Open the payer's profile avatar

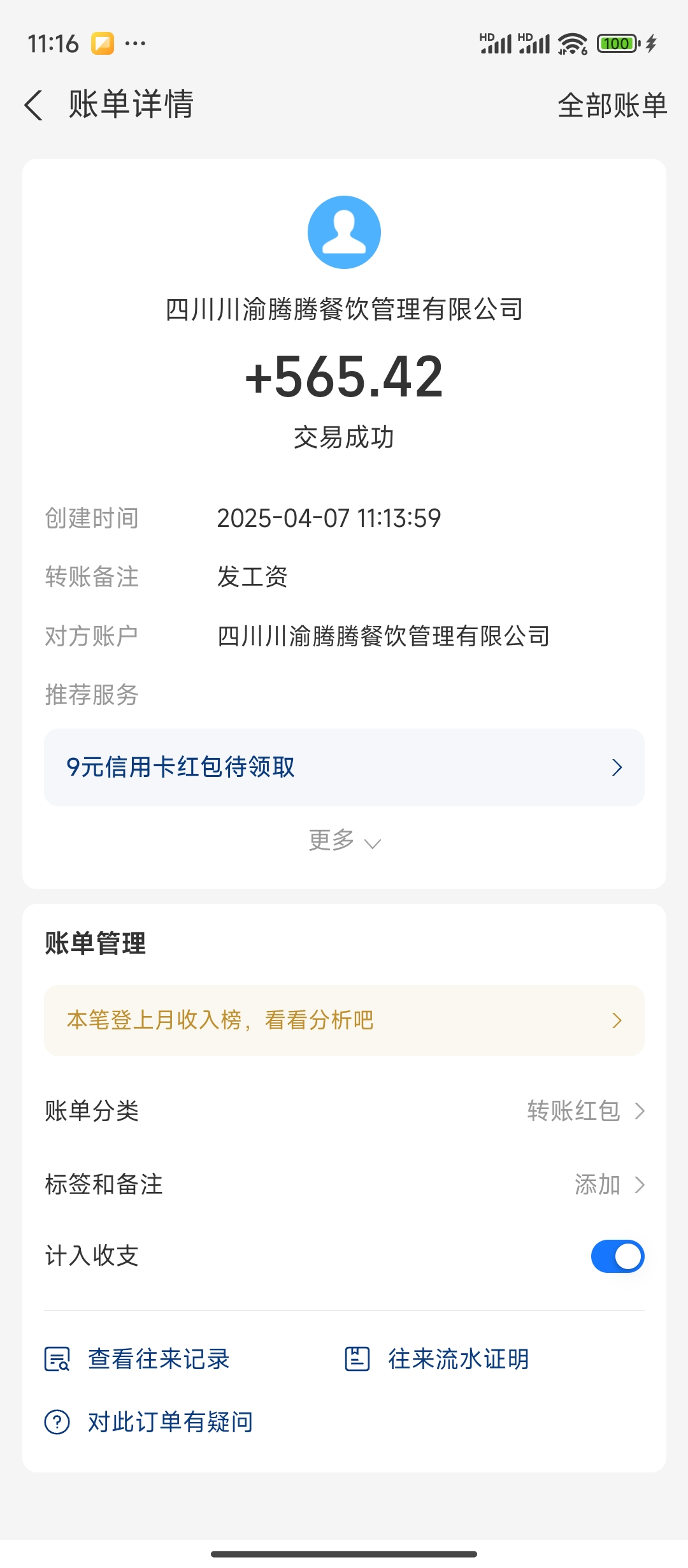point(344,232)
